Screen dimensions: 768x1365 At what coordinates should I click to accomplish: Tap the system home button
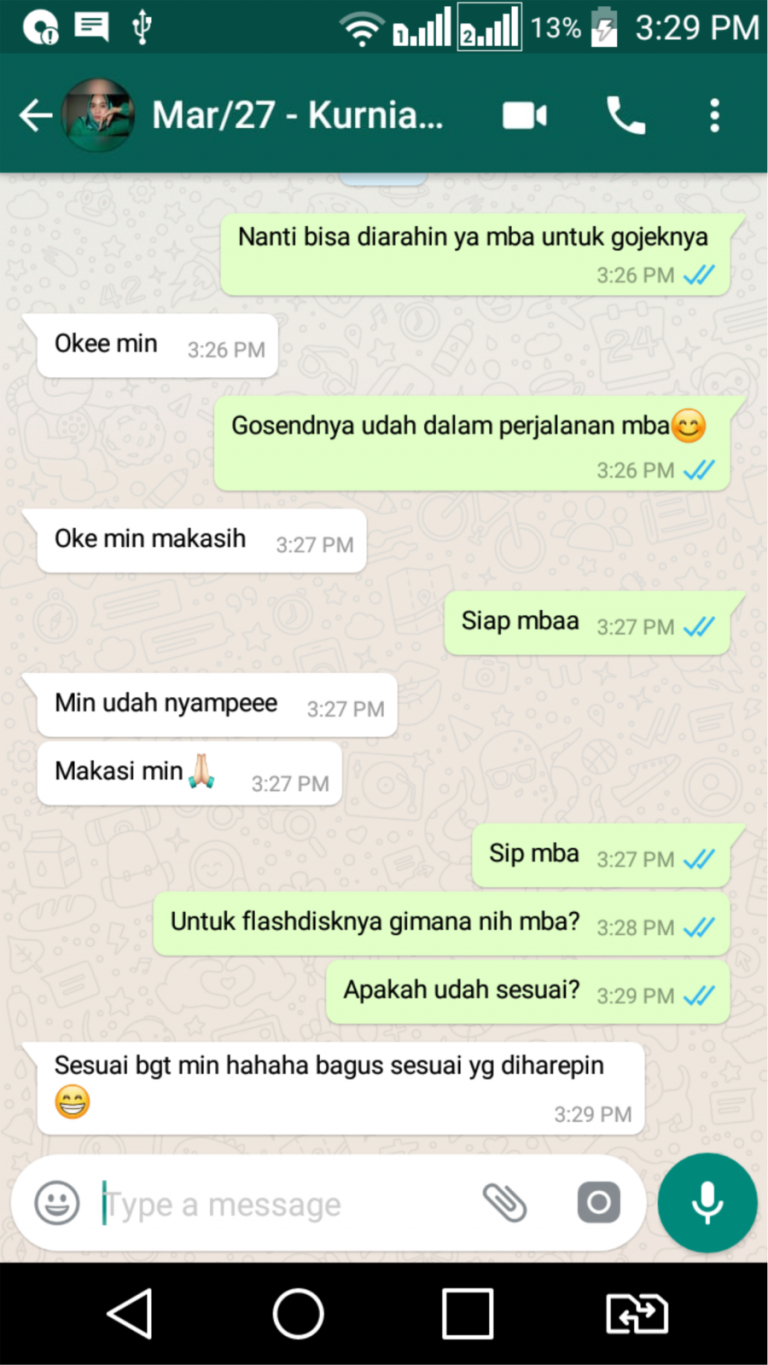pyautogui.click(x=298, y=1313)
